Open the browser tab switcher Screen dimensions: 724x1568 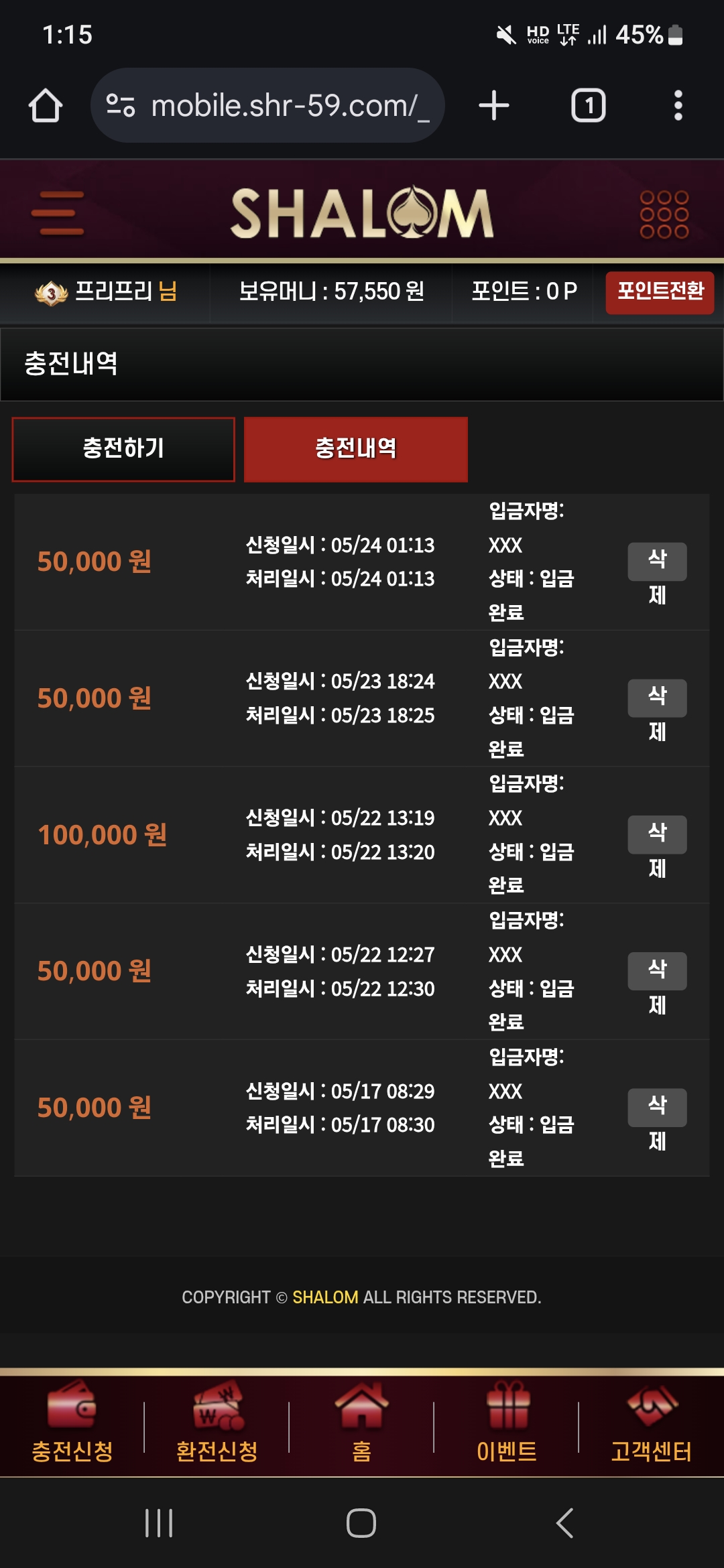[588, 106]
